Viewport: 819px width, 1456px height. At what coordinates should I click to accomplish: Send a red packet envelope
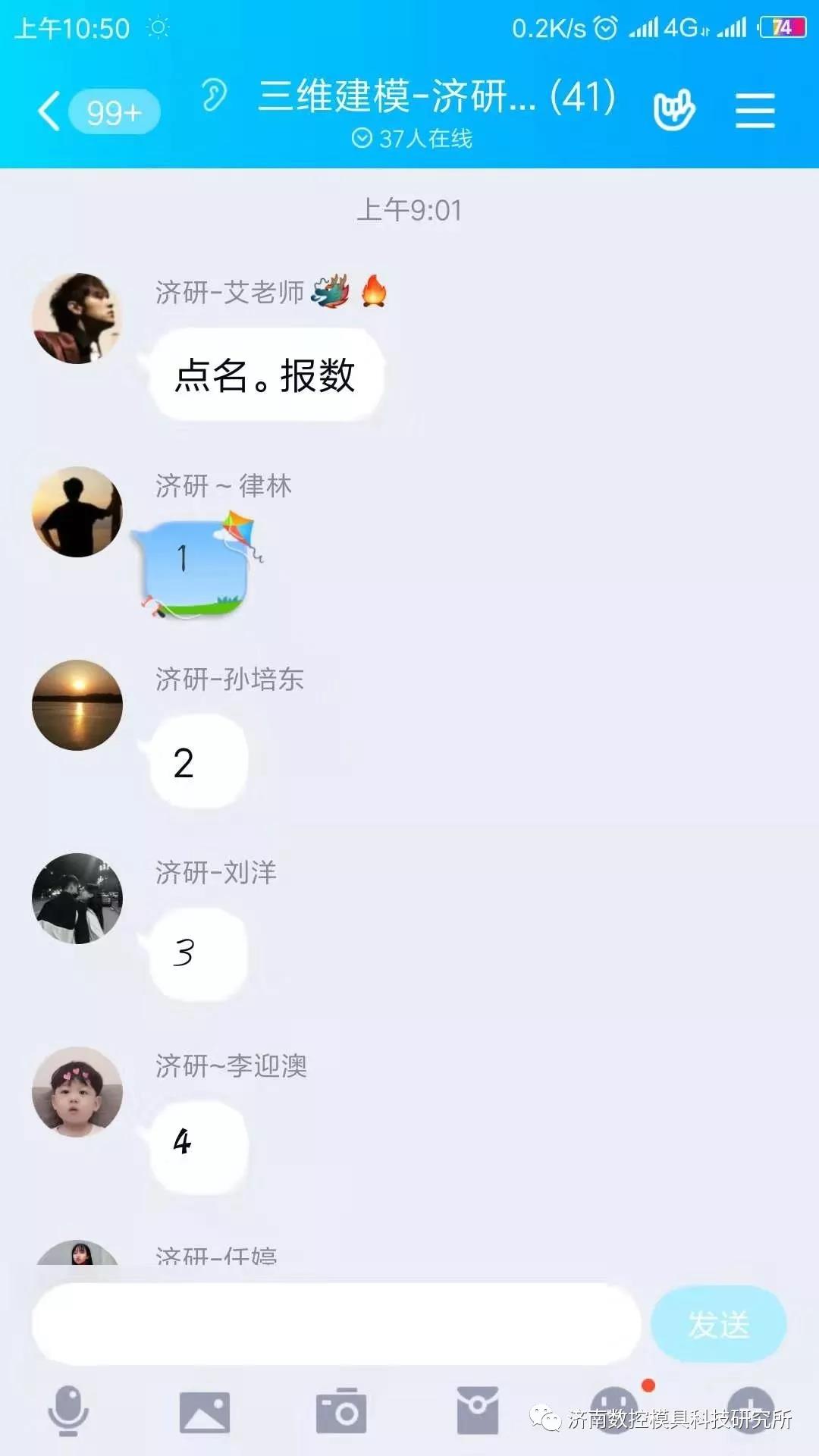(477, 1411)
